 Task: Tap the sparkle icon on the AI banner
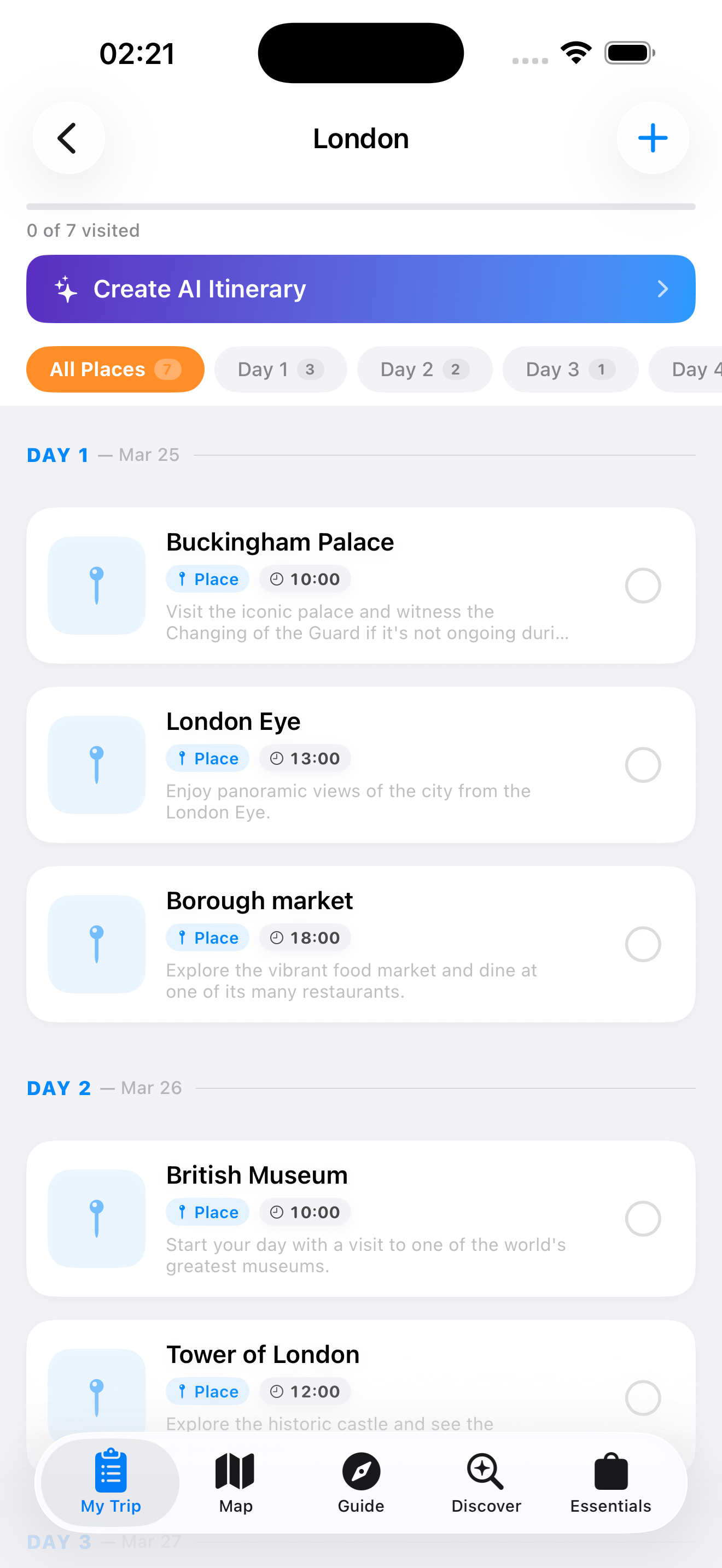coord(66,289)
